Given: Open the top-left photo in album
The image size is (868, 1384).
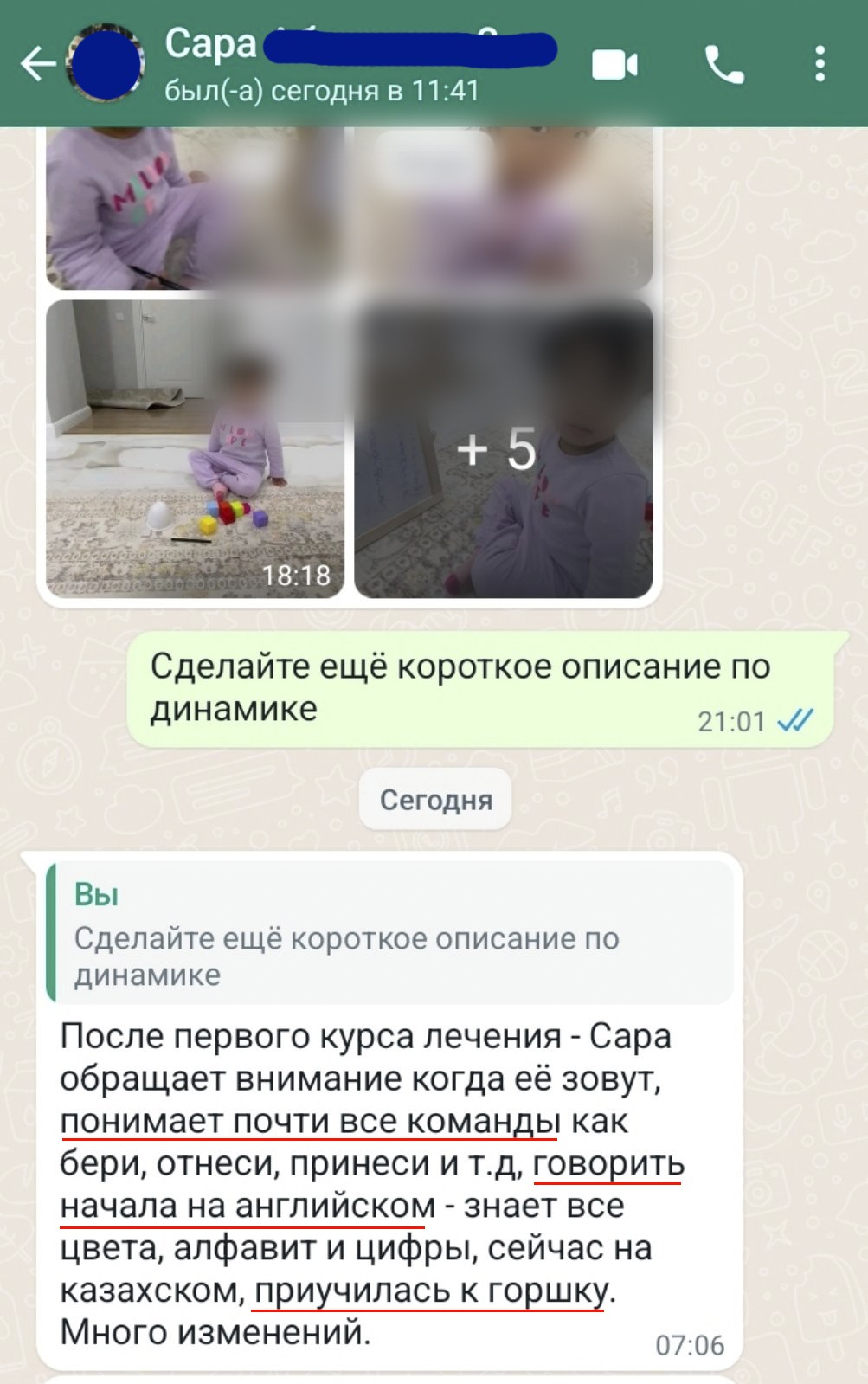Looking at the screenshot, I should click(195, 208).
